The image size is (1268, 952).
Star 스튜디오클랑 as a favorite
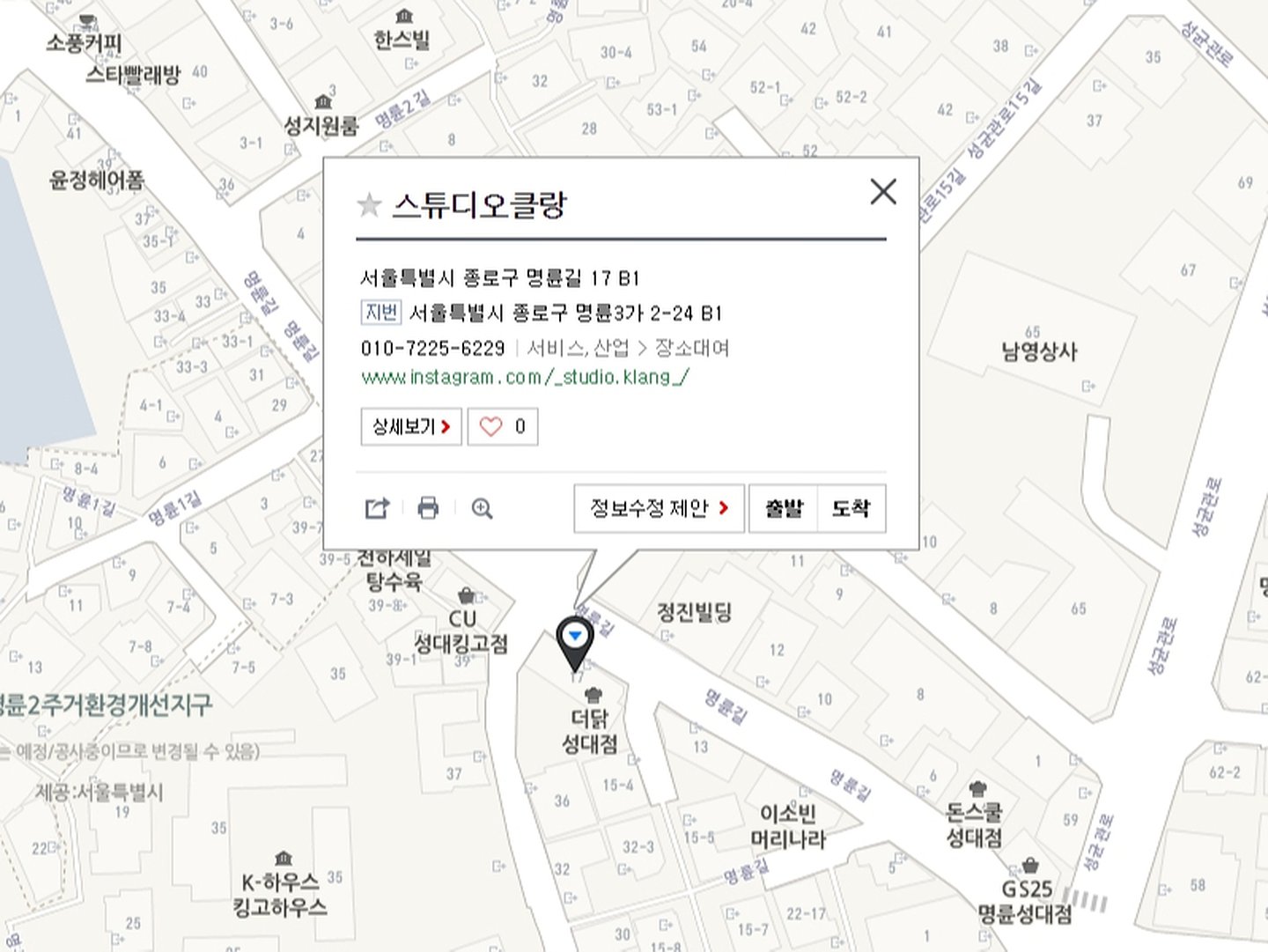tap(369, 205)
